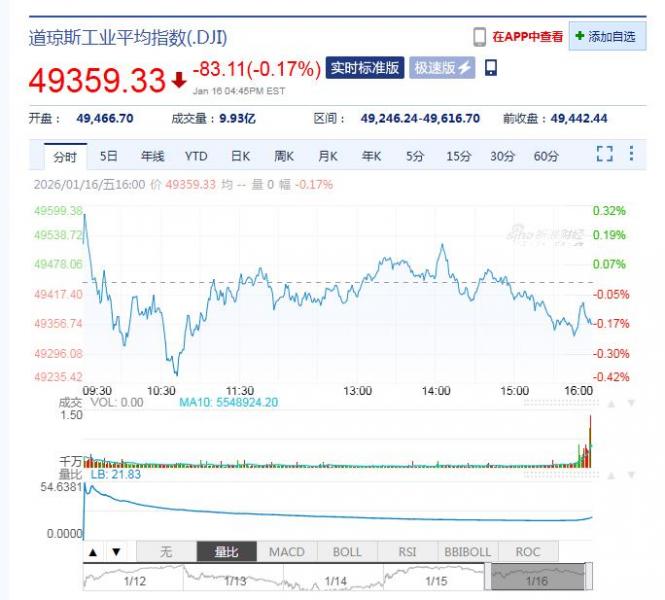Select the BOLL indicator
The height and width of the screenshot is (600, 665).
(347, 552)
